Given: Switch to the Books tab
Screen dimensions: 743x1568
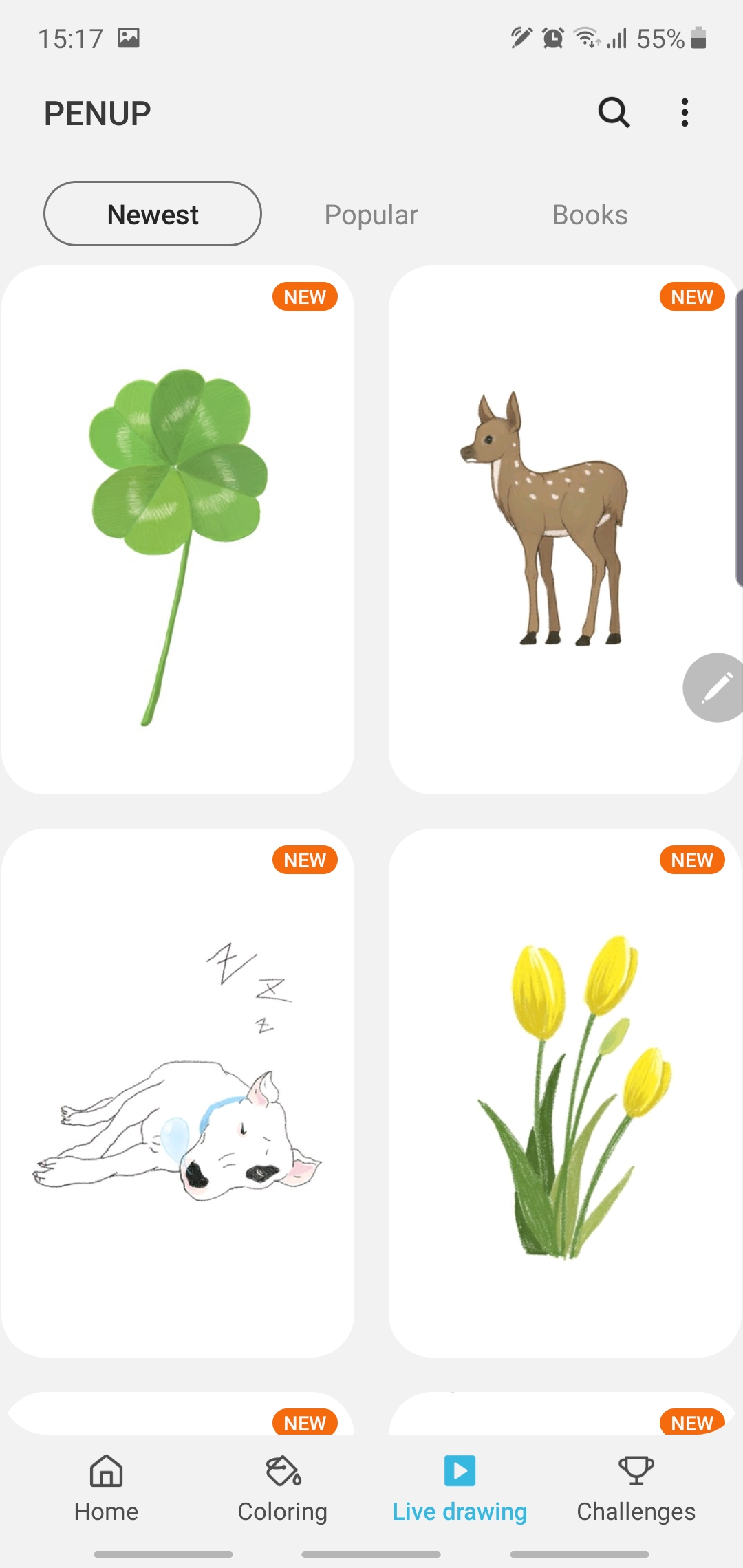Looking at the screenshot, I should click(590, 215).
